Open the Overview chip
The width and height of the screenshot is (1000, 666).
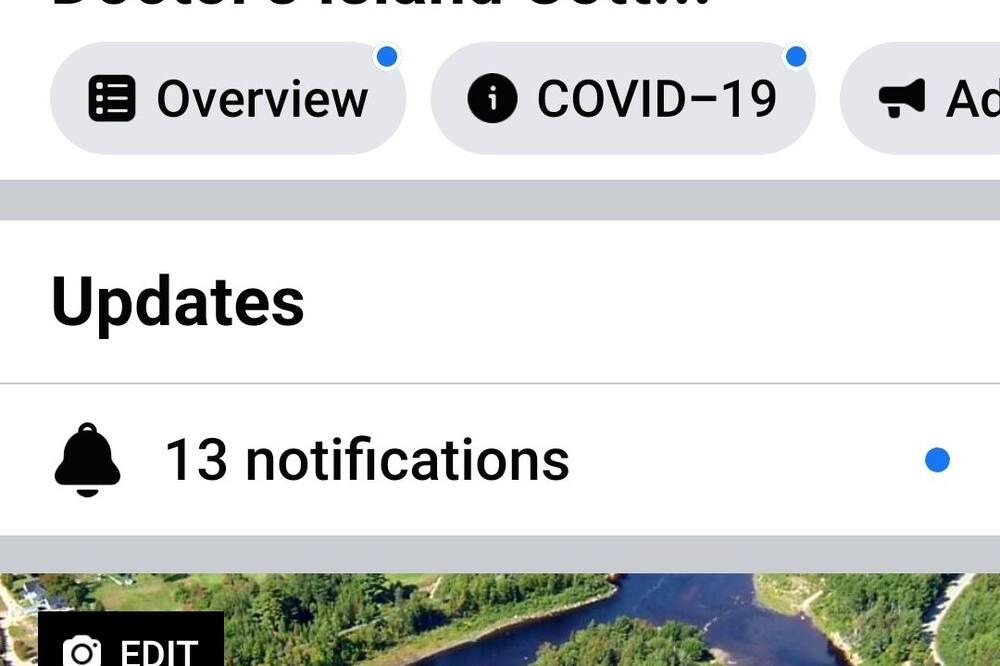pyautogui.click(x=228, y=99)
